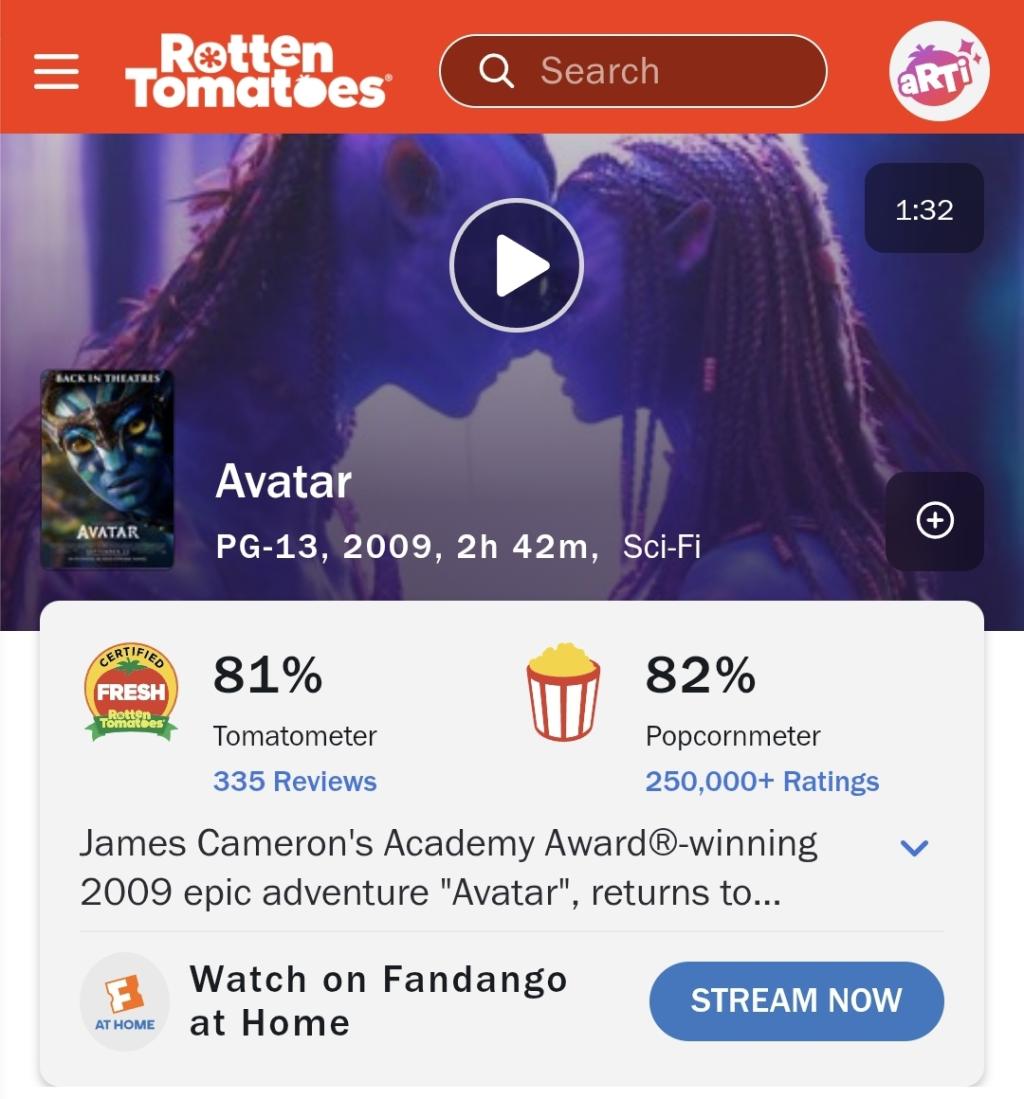
Task: Add Avatar to your watchlist
Action: click(x=935, y=521)
